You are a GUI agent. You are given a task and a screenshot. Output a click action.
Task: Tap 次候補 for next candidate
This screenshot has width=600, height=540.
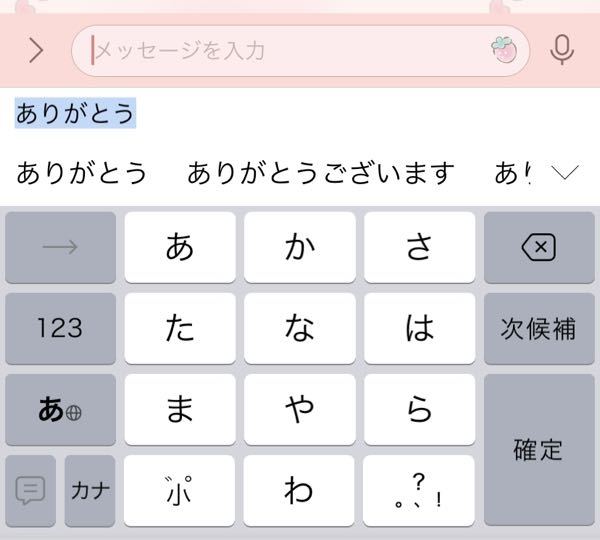point(539,328)
